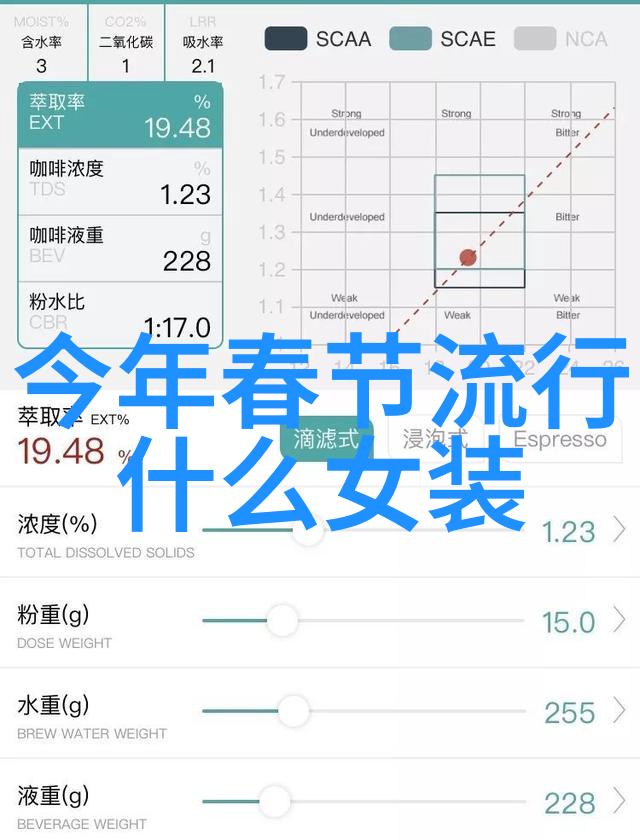Toggle the NCA chart standard
This screenshot has width=640, height=840.
[561, 39]
